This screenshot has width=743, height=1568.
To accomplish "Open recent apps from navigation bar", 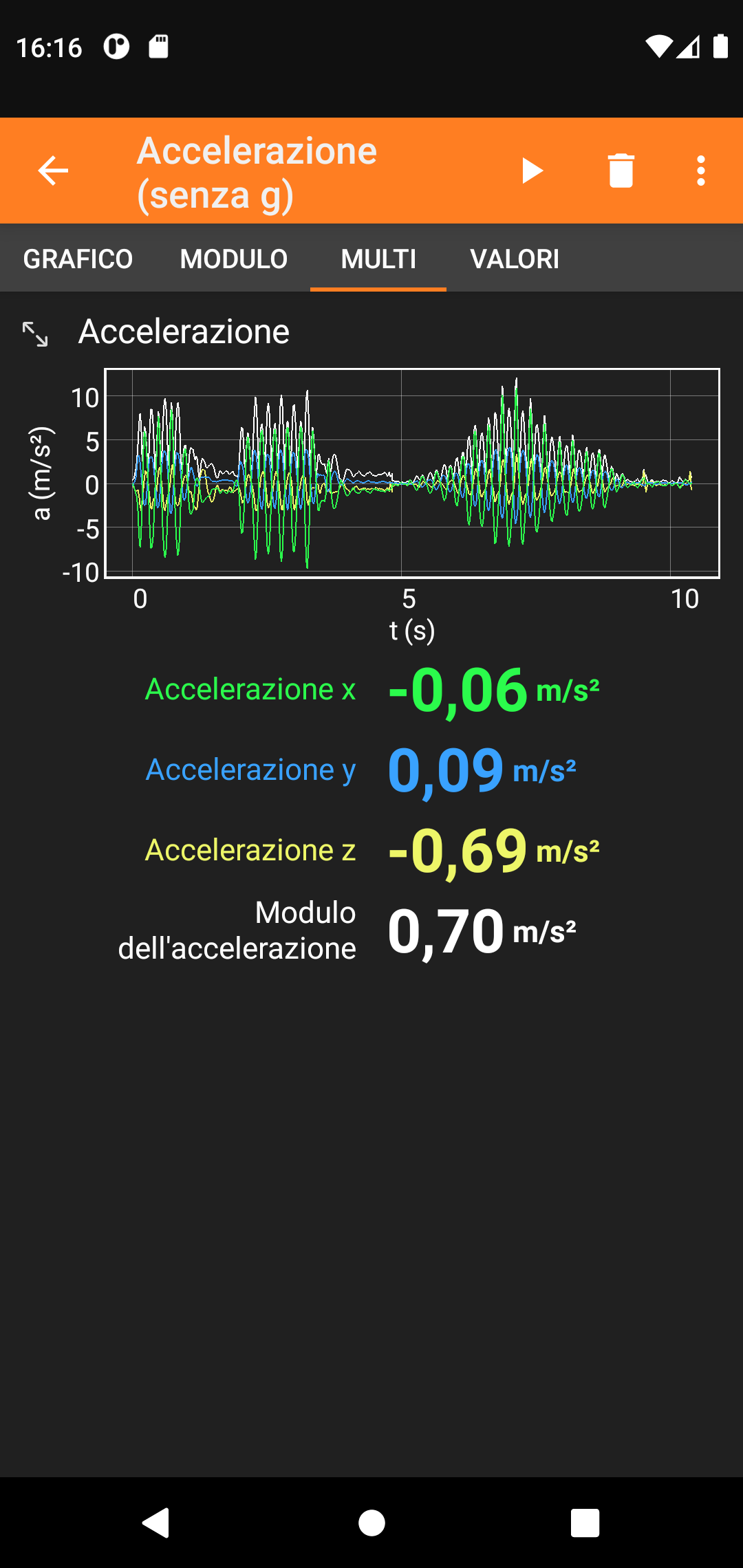I will click(x=585, y=1523).
